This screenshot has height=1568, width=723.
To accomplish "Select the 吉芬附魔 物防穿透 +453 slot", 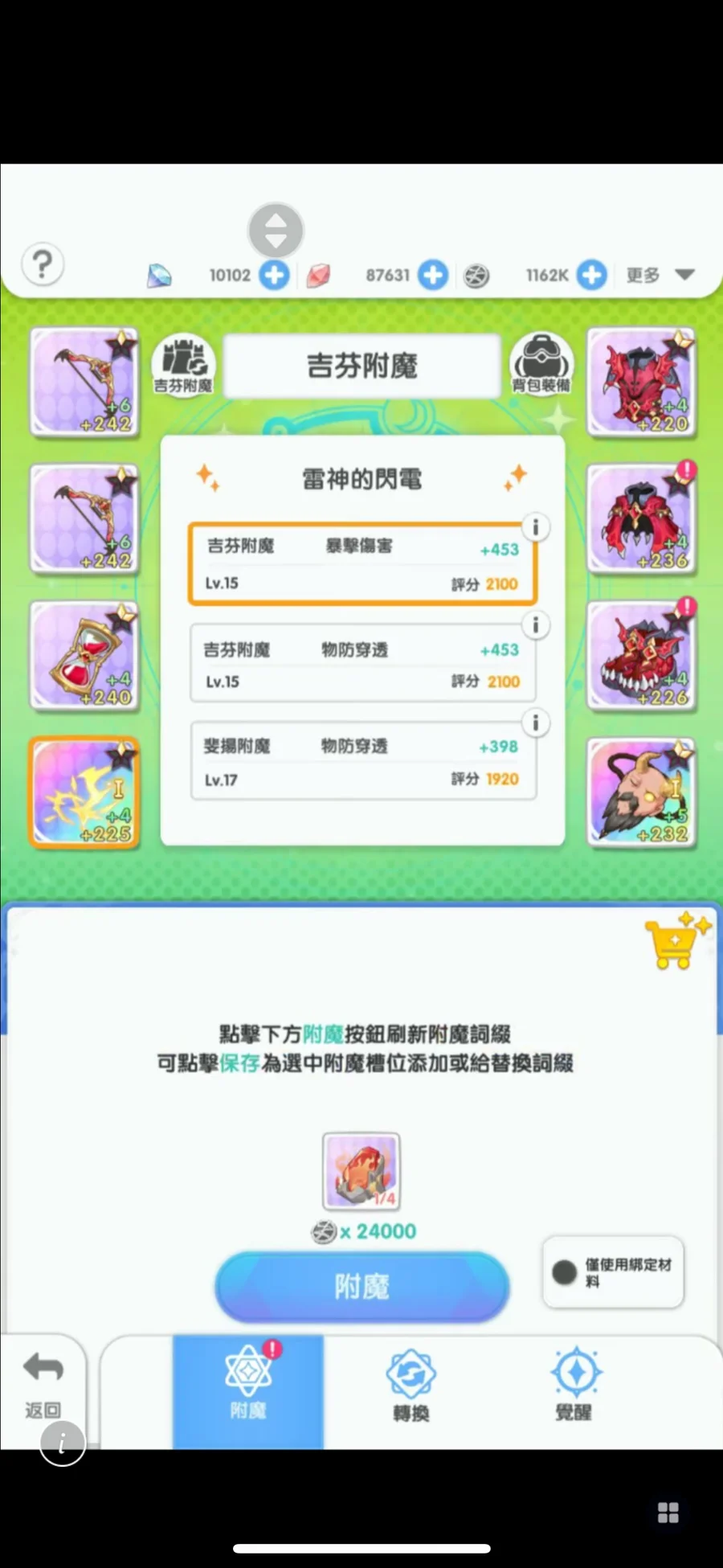I will pos(362,664).
